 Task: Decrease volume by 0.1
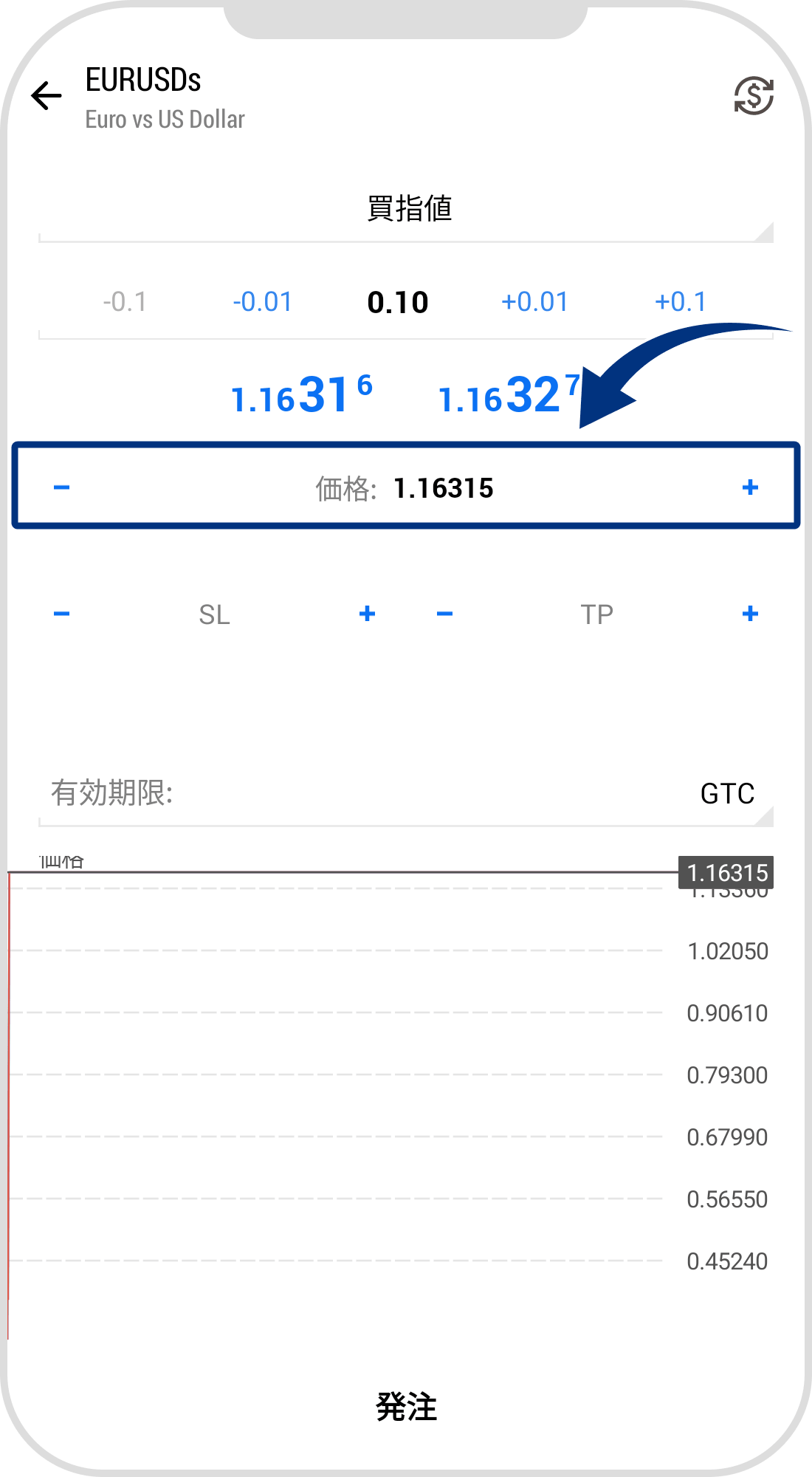[x=124, y=301]
